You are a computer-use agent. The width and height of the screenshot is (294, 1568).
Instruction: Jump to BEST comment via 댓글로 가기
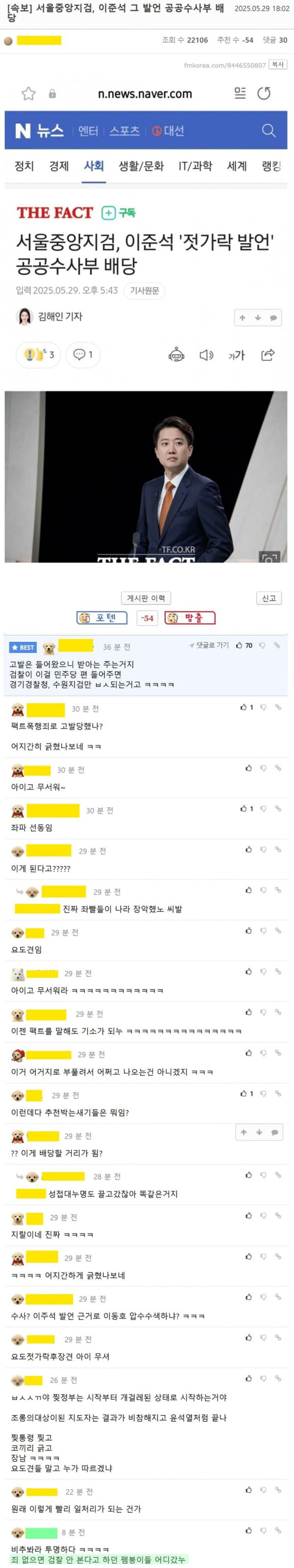click(x=209, y=645)
